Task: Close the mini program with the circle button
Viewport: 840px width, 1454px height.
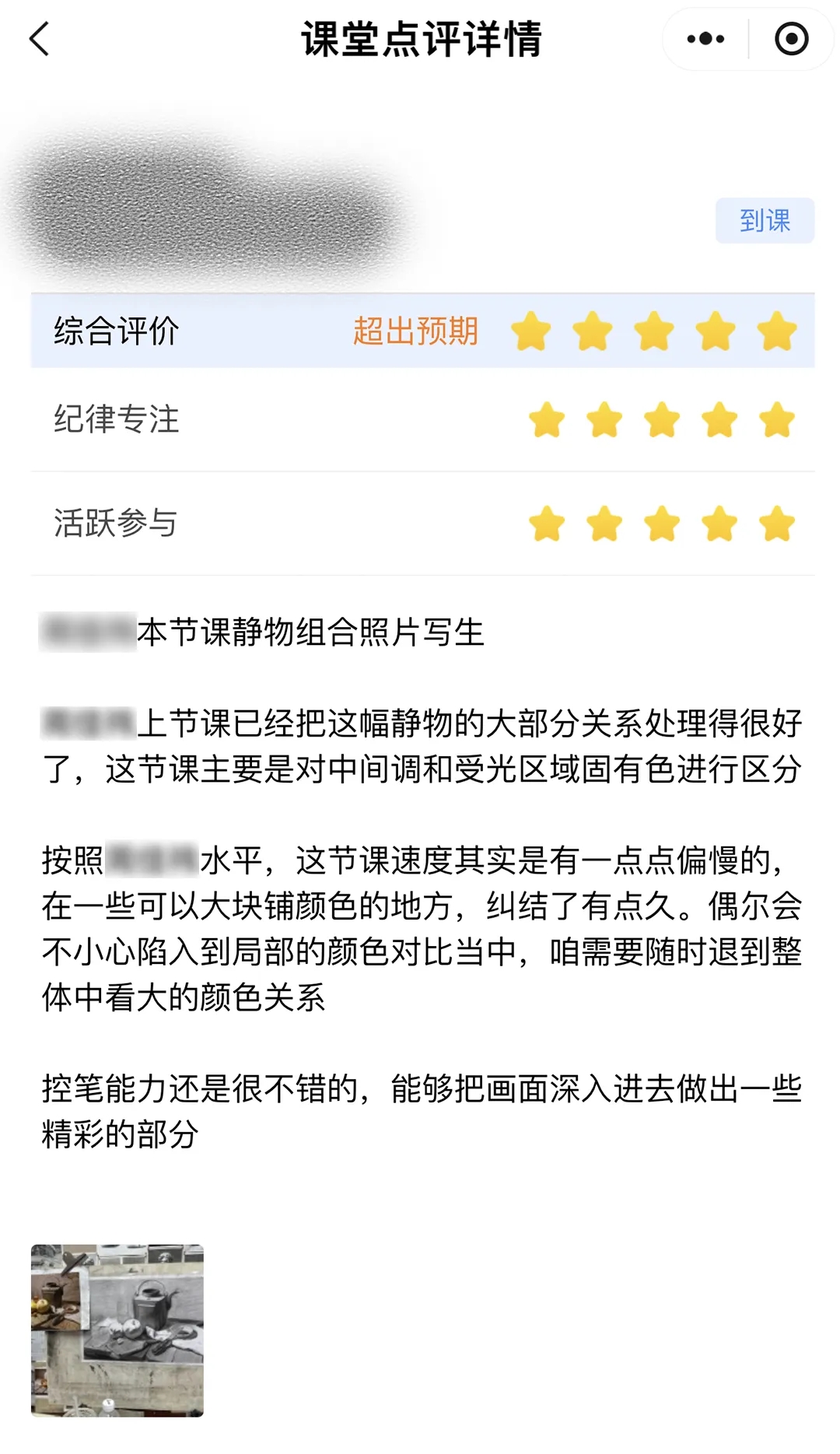Action: coord(791,39)
